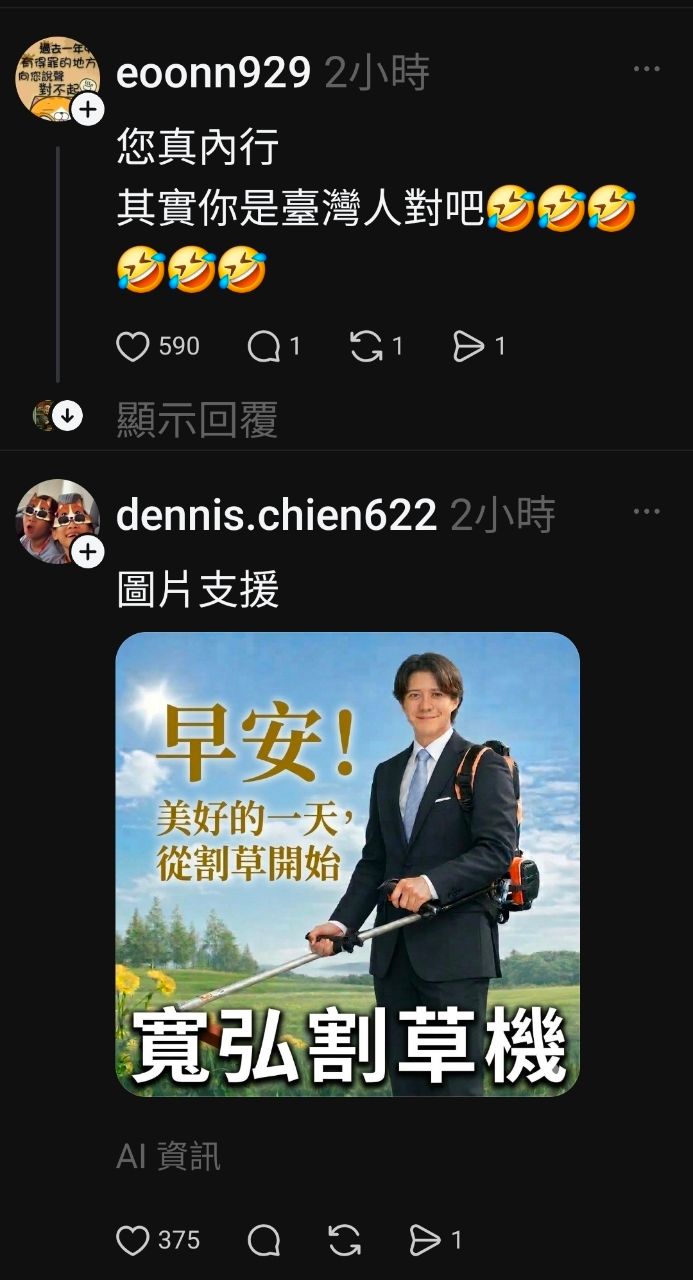Like dennis.chien622's post

[x=133, y=1240]
